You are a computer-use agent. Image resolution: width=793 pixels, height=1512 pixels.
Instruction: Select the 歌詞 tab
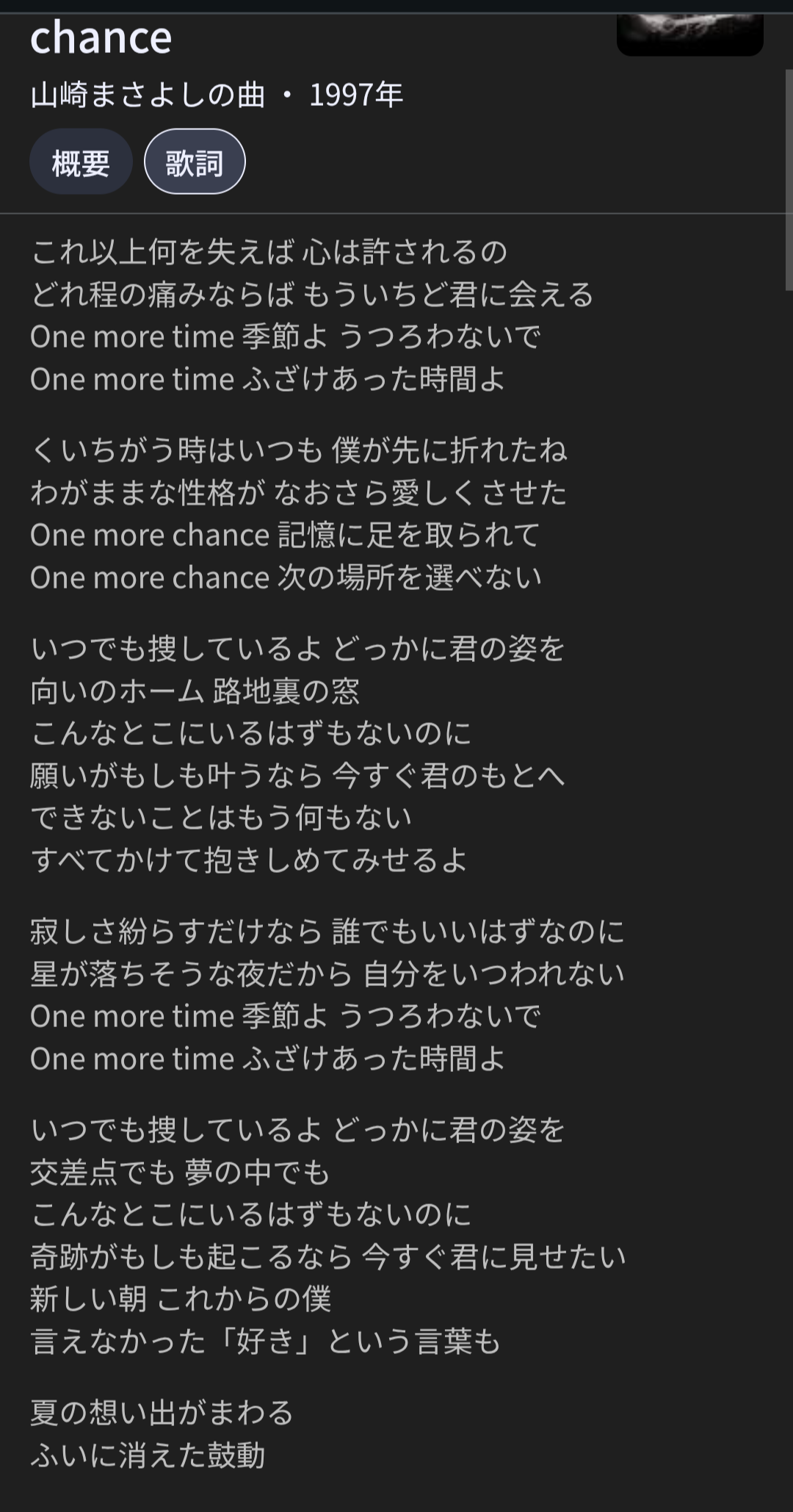195,162
